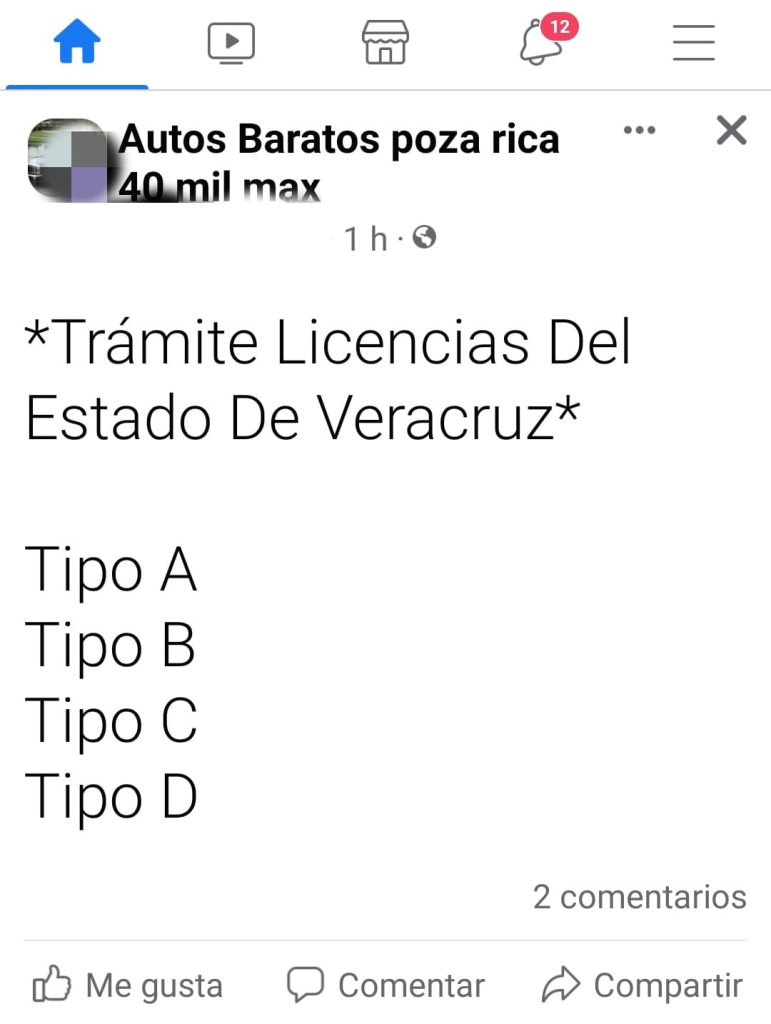Switch to the Watch video tab
Screen dimensions: 771x1024
pos(231,44)
